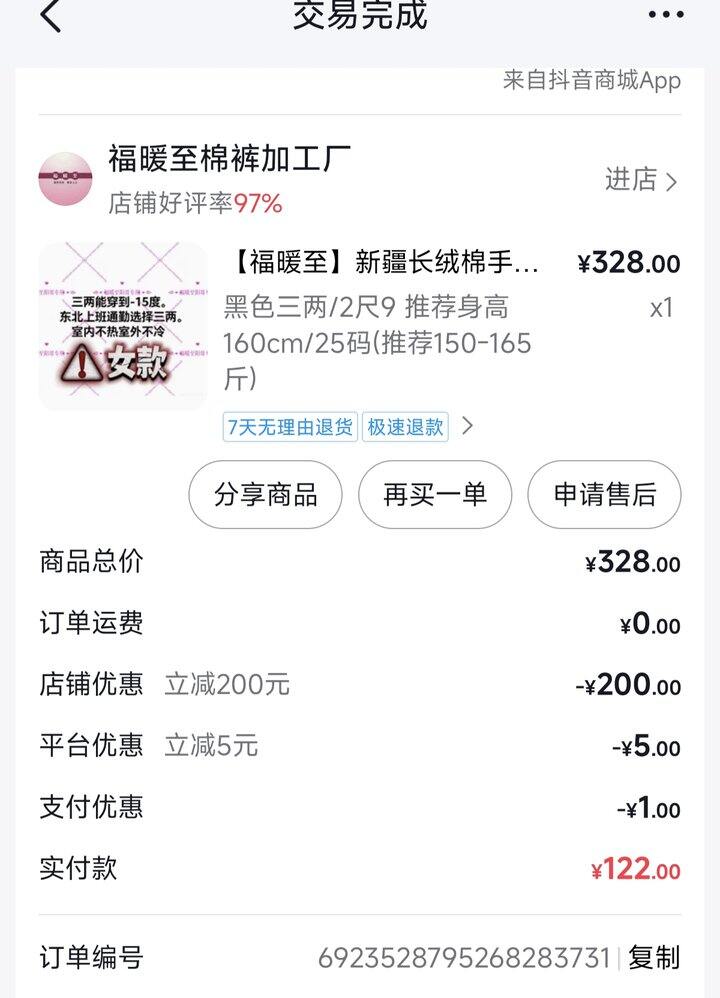Copy the order number with 复制
Image resolution: width=720 pixels, height=998 pixels.
click(x=655, y=958)
